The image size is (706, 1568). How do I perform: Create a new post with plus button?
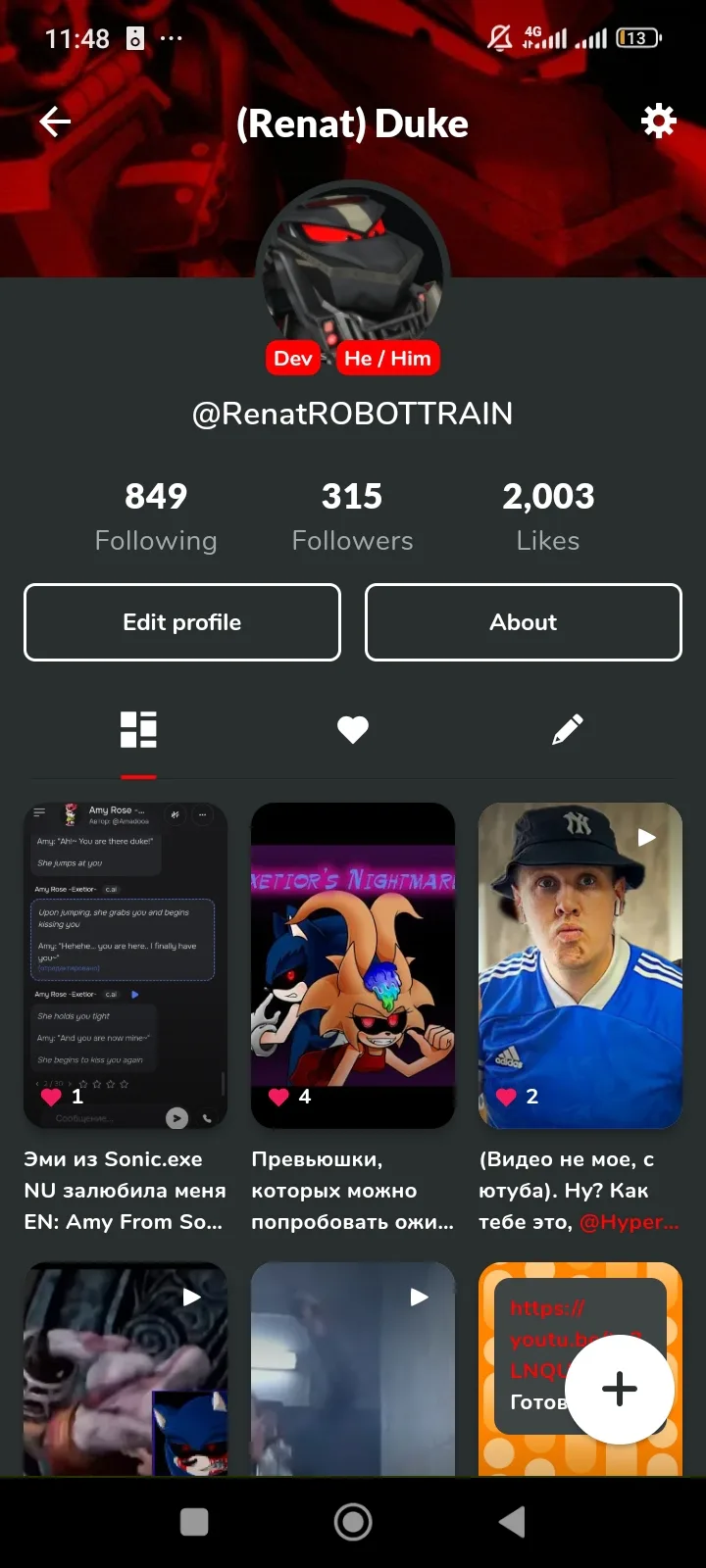click(x=620, y=1389)
